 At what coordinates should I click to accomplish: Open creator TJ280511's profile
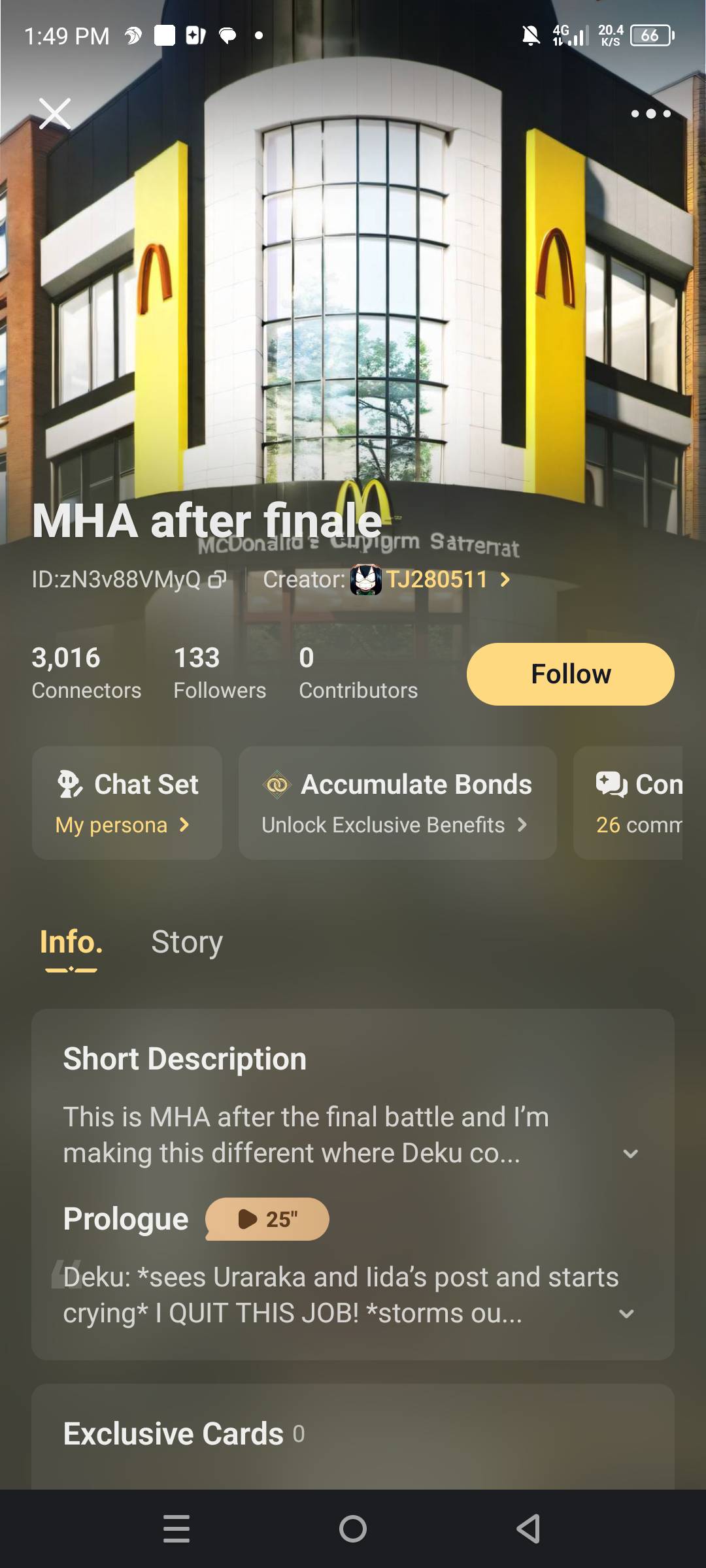pos(437,580)
